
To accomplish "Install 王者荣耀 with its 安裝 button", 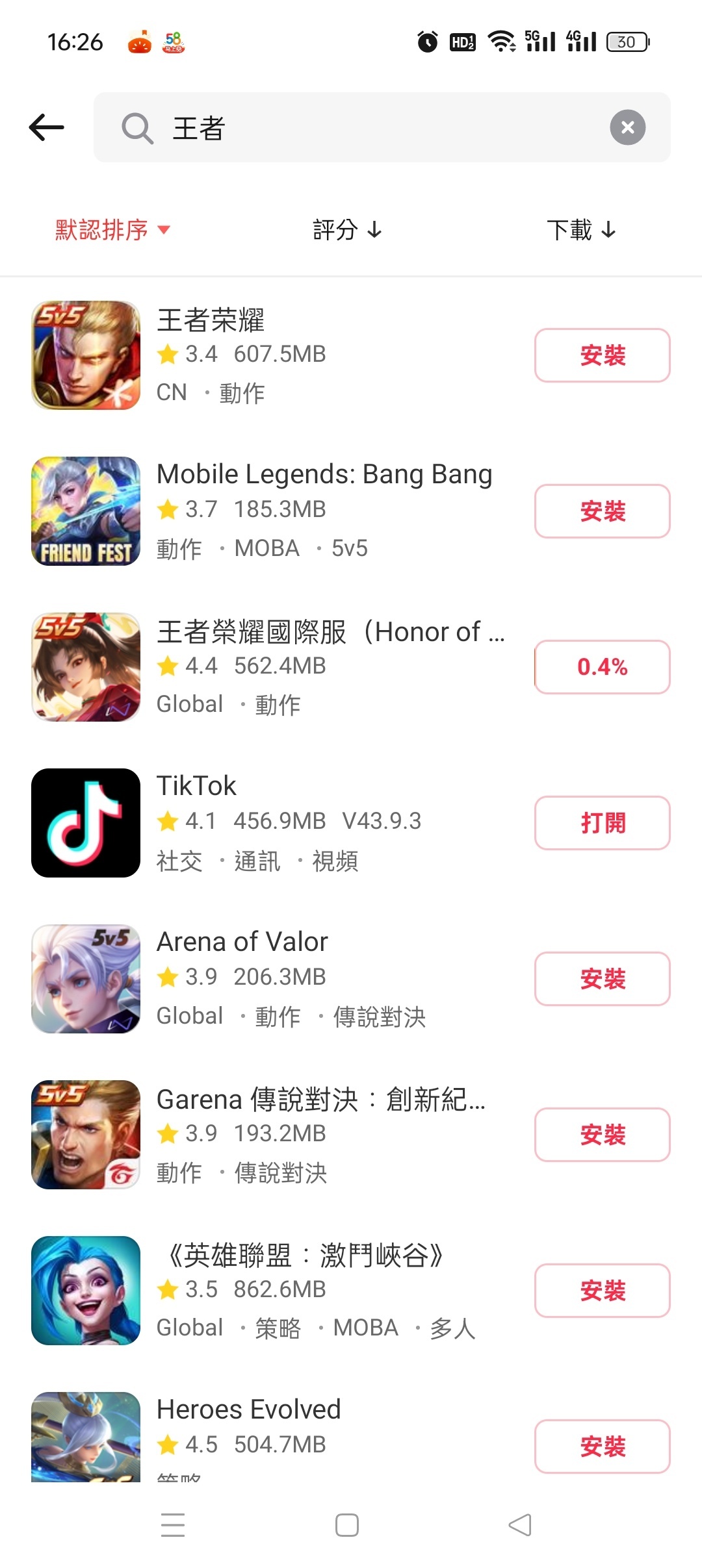I will tap(602, 355).
